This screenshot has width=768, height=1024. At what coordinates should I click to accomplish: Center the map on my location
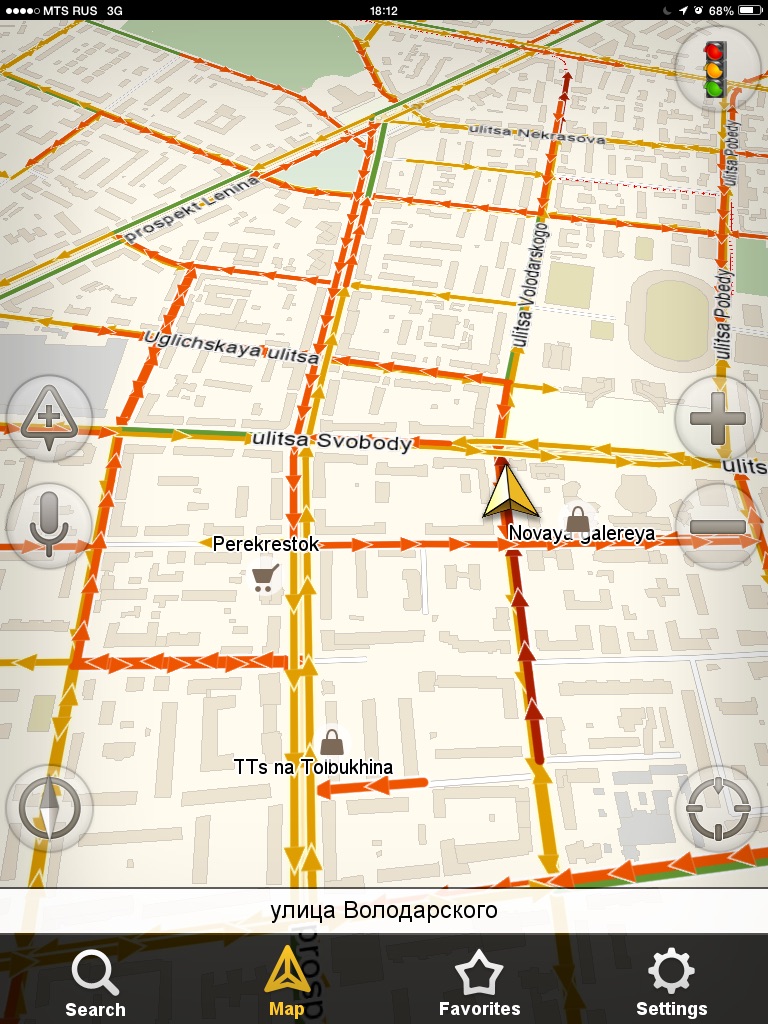[718, 808]
